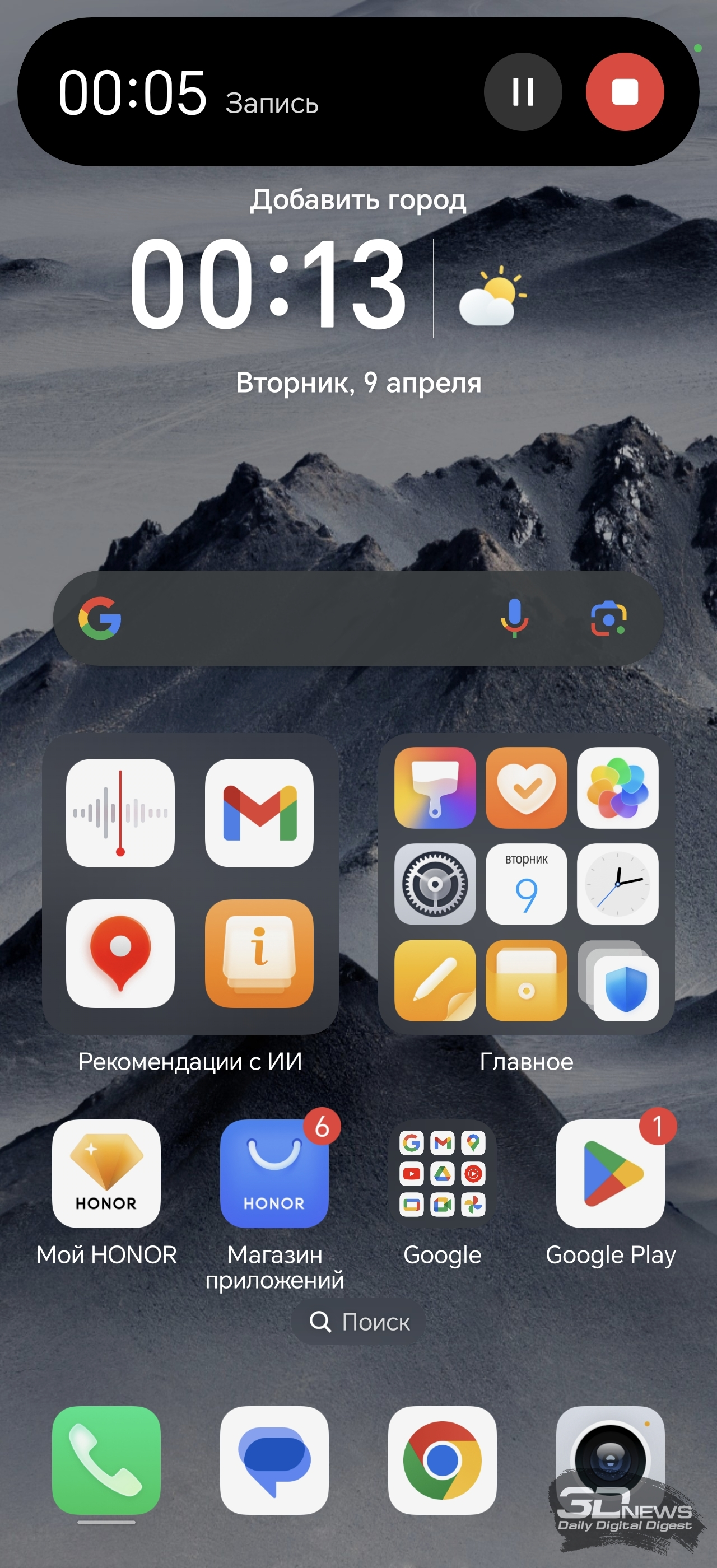Start Google voice search with the microphone
Viewport: 717px width, 1568px height.
pos(514,618)
